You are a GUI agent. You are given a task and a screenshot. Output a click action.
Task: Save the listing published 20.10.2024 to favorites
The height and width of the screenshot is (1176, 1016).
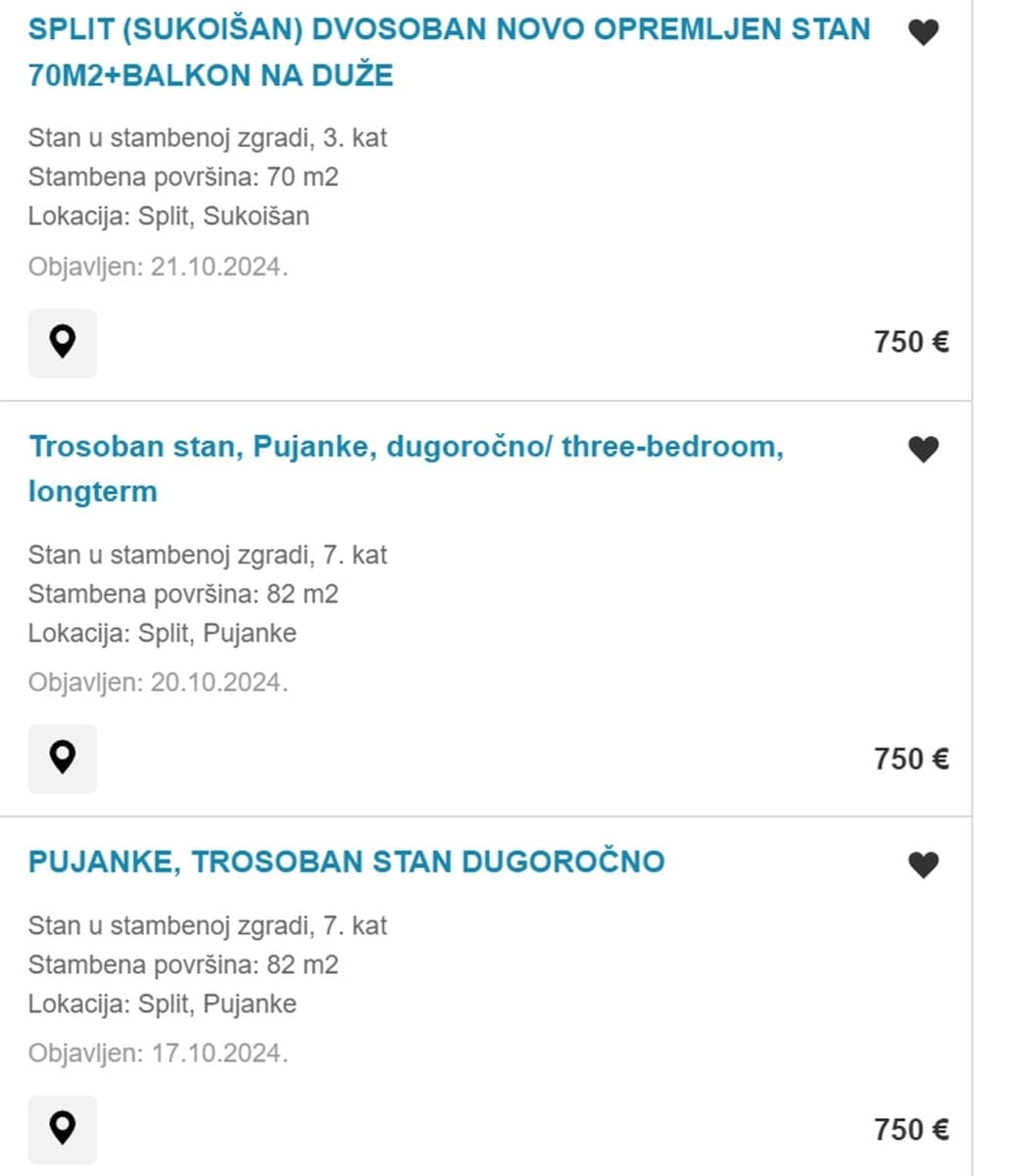923,450
